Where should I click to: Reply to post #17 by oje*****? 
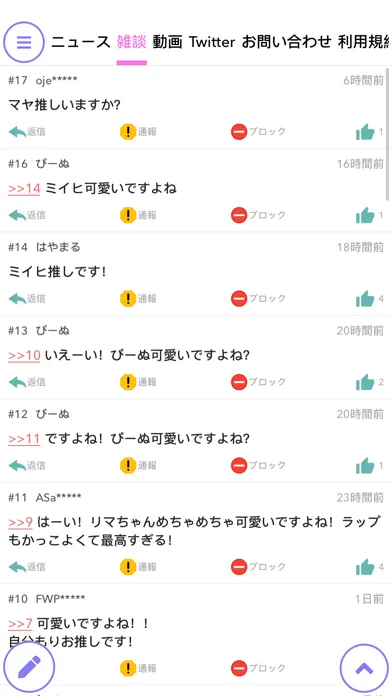tap(27, 132)
